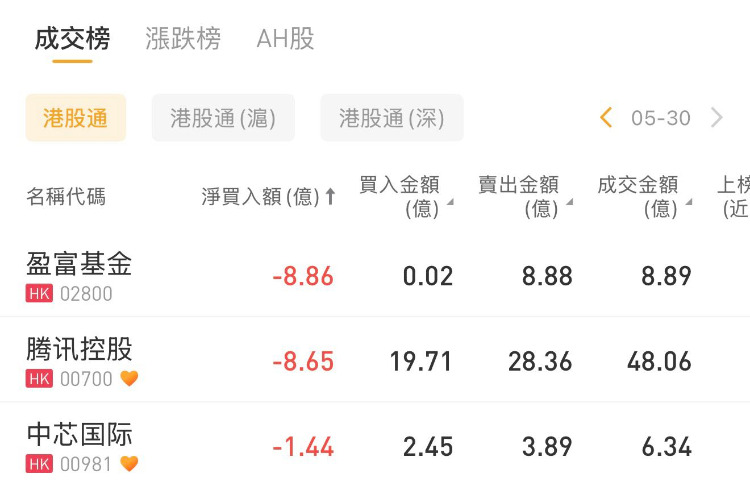This screenshot has height=486, width=750.
Task: Sort by 淨買入額 column
Action: pyautogui.click(x=268, y=197)
